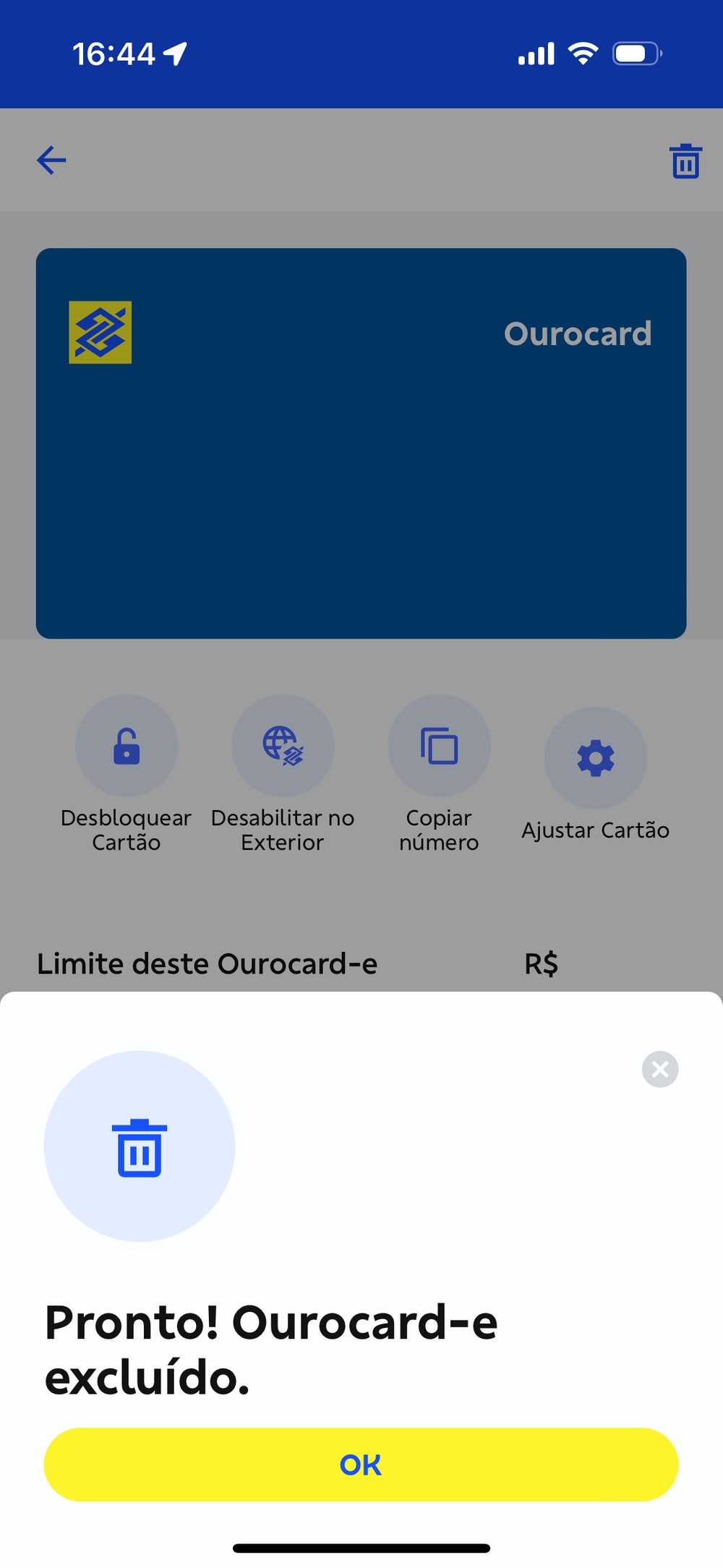Image resolution: width=723 pixels, height=1568 pixels.
Task: Tap the trash icon in the top bar
Action: pyautogui.click(x=685, y=161)
